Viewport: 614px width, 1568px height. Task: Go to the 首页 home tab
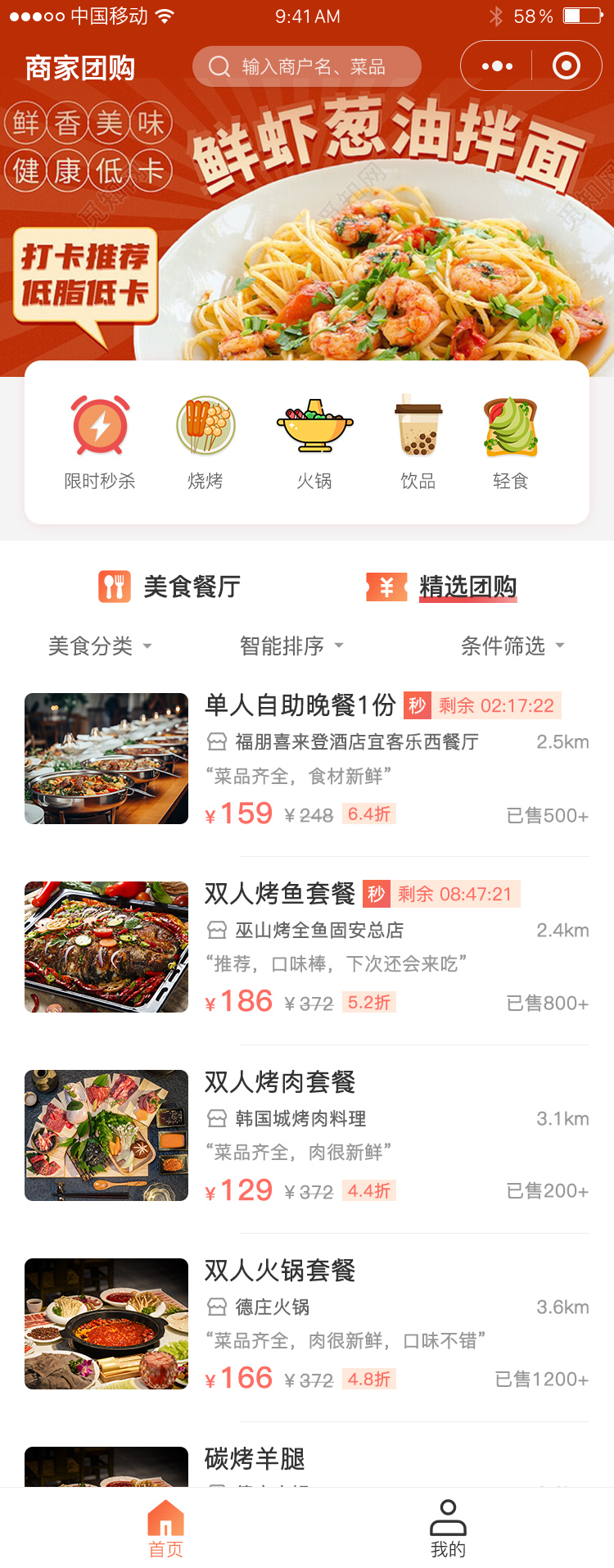165,1529
